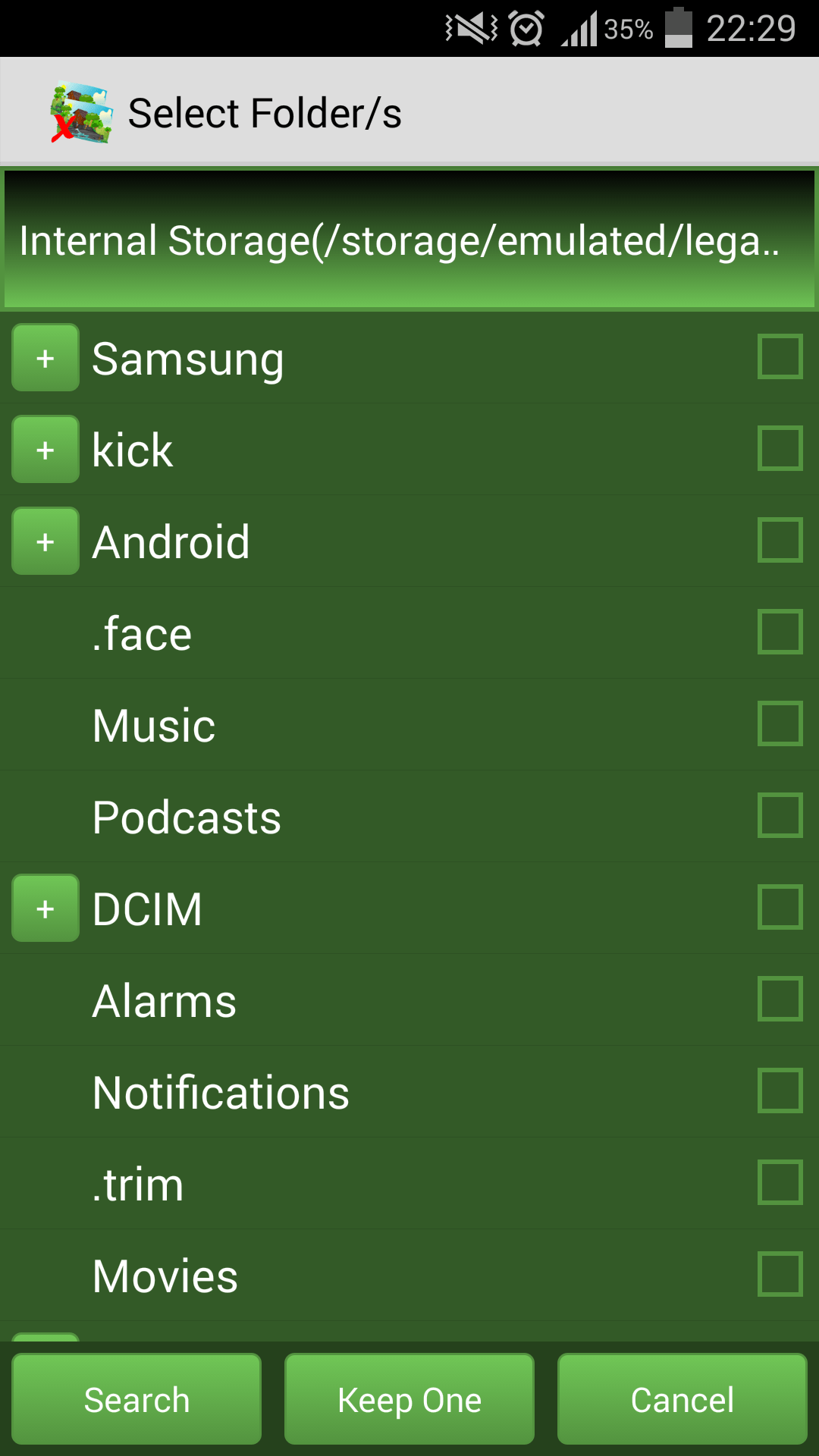The height and width of the screenshot is (1456, 819).
Task: Choose the Keep One option
Action: pyautogui.click(x=409, y=1399)
